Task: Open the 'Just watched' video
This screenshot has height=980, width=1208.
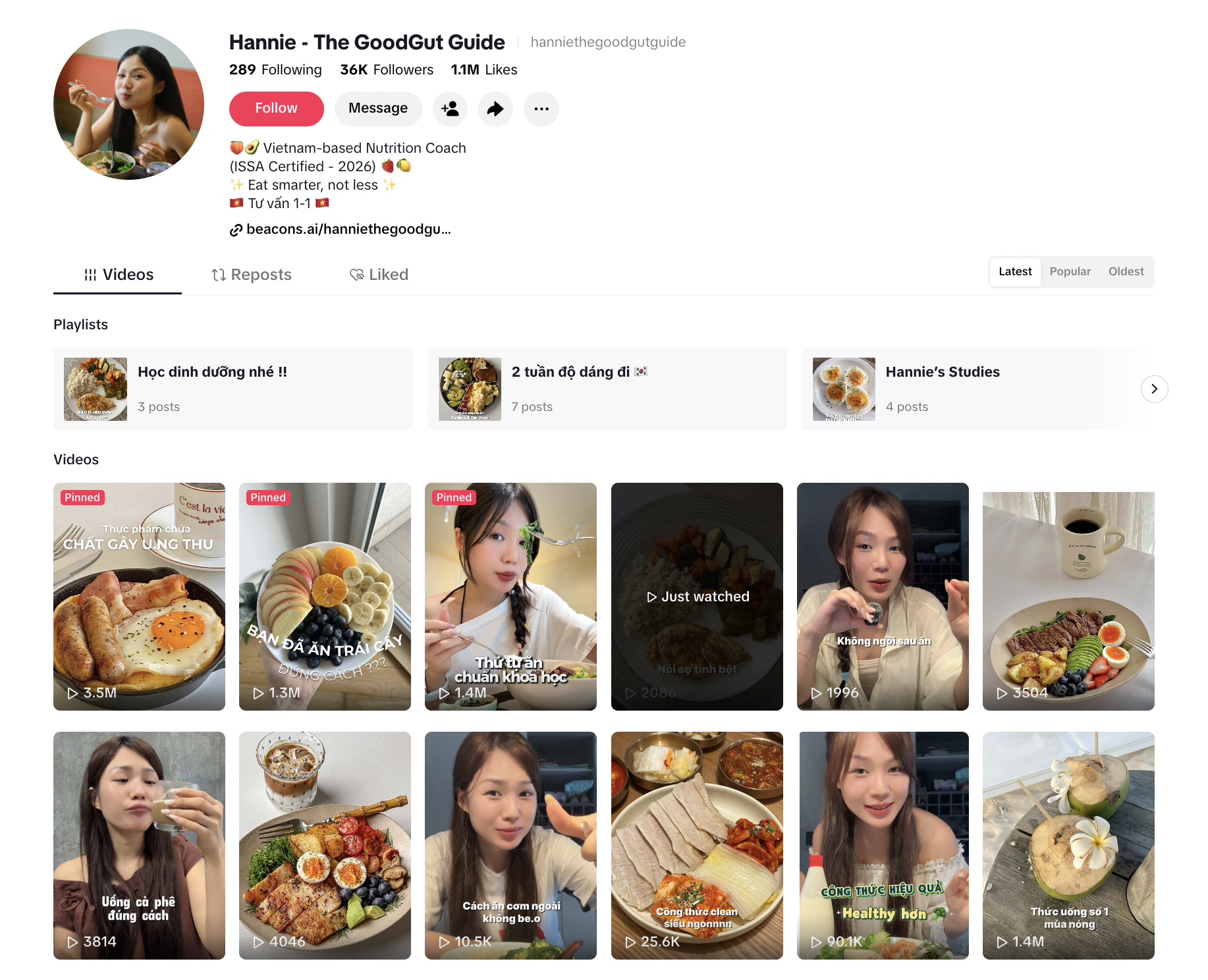Action: pyautogui.click(x=697, y=596)
